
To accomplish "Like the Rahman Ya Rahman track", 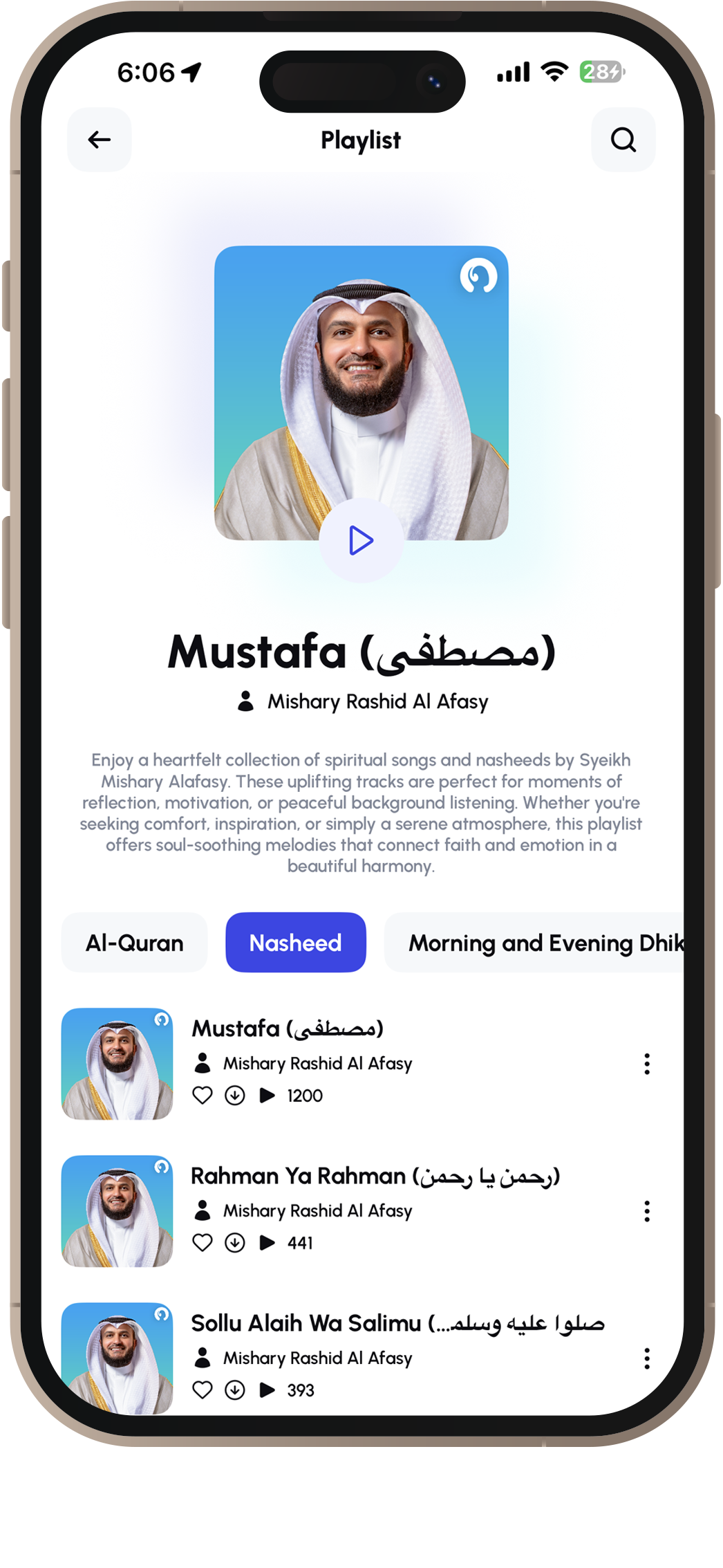I will tap(203, 1243).
